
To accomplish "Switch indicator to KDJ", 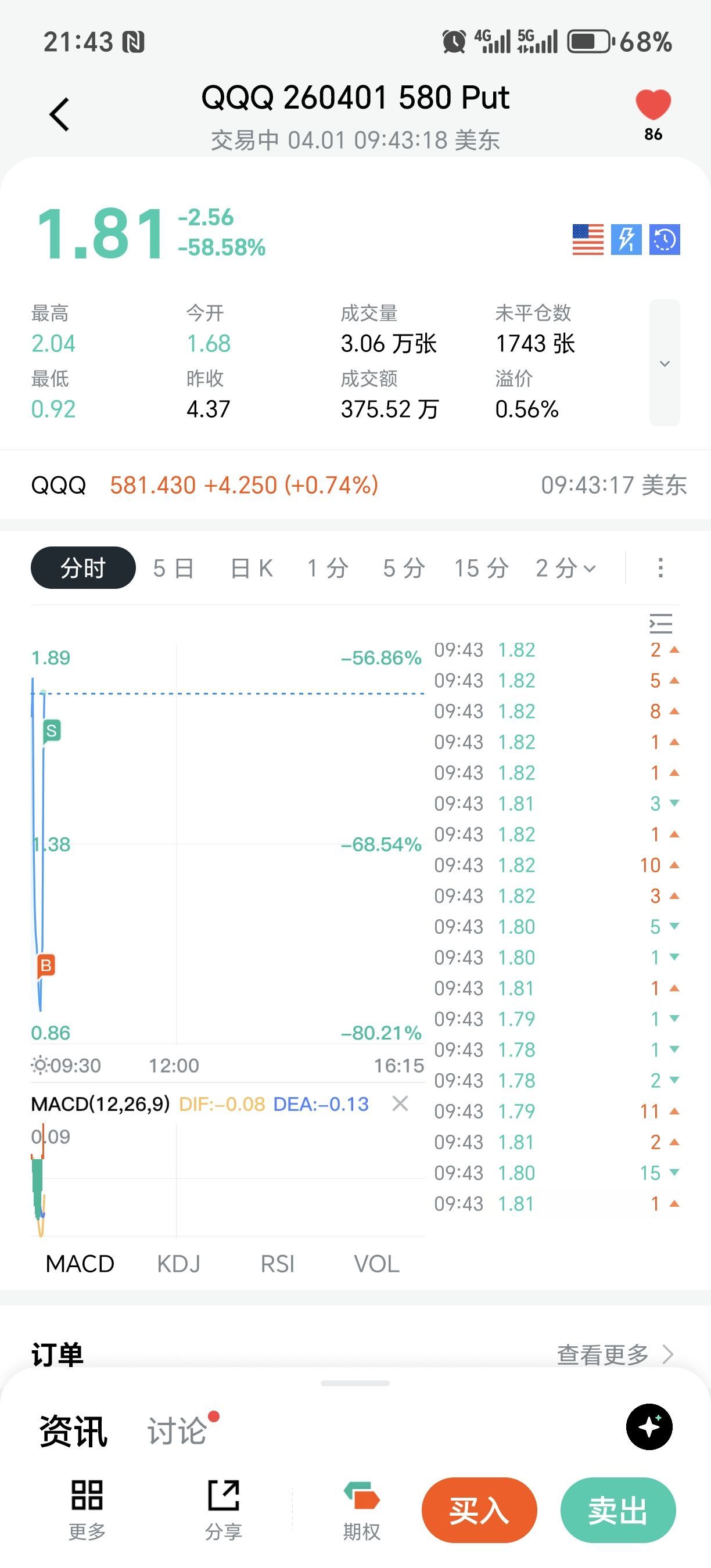I will click(x=178, y=1264).
